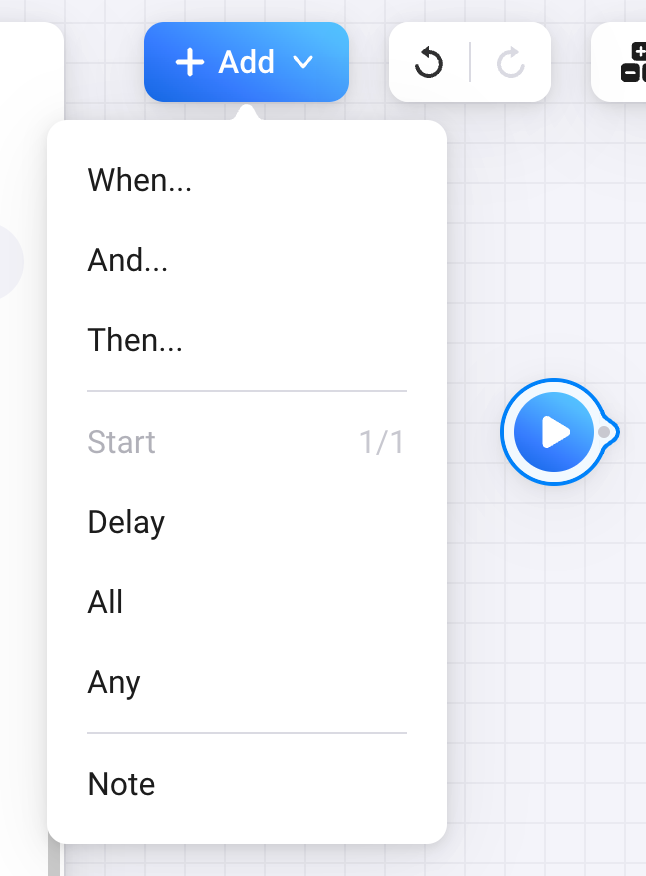Undo the last action
The image size is (646, 876).
click(x=429, y=63)
